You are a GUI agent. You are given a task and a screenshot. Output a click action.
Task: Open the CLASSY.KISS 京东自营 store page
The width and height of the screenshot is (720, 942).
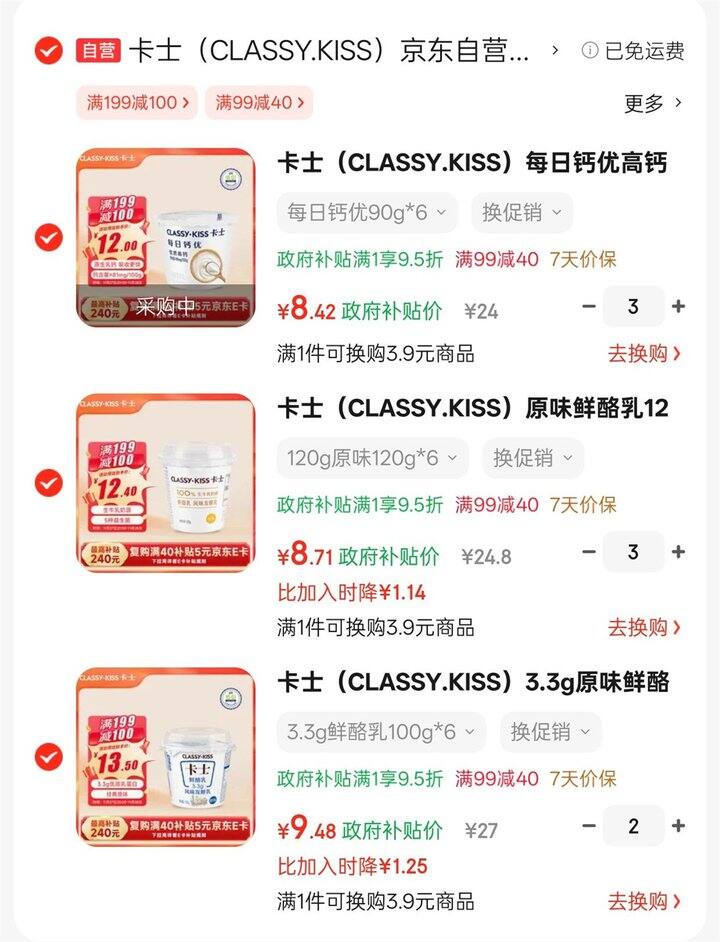[330, 50]
